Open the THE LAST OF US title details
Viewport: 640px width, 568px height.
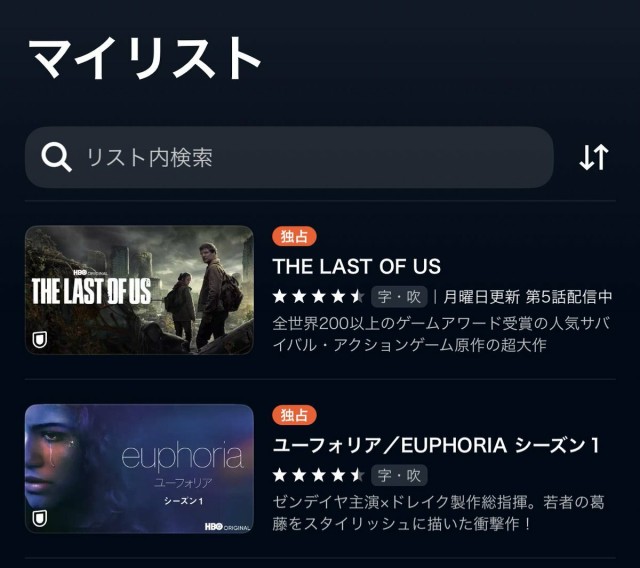tap(356, 266)
